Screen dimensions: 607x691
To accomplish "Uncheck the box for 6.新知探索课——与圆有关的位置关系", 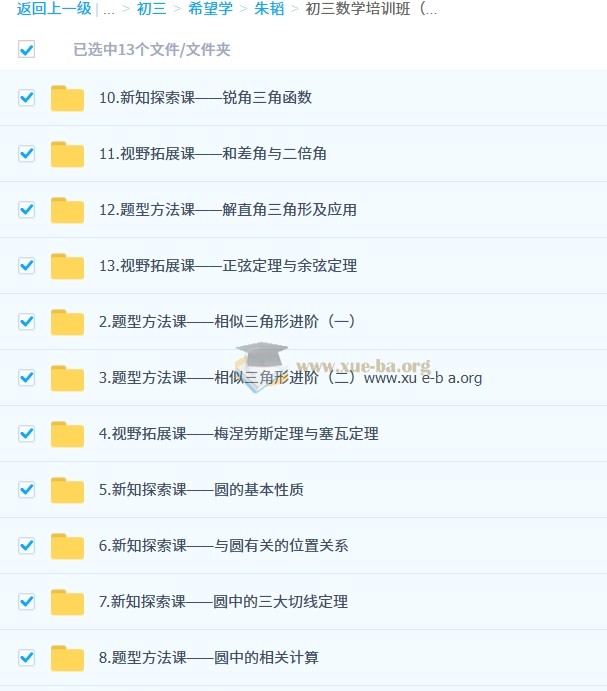I will pyautogui.click(x=26, y=546).
